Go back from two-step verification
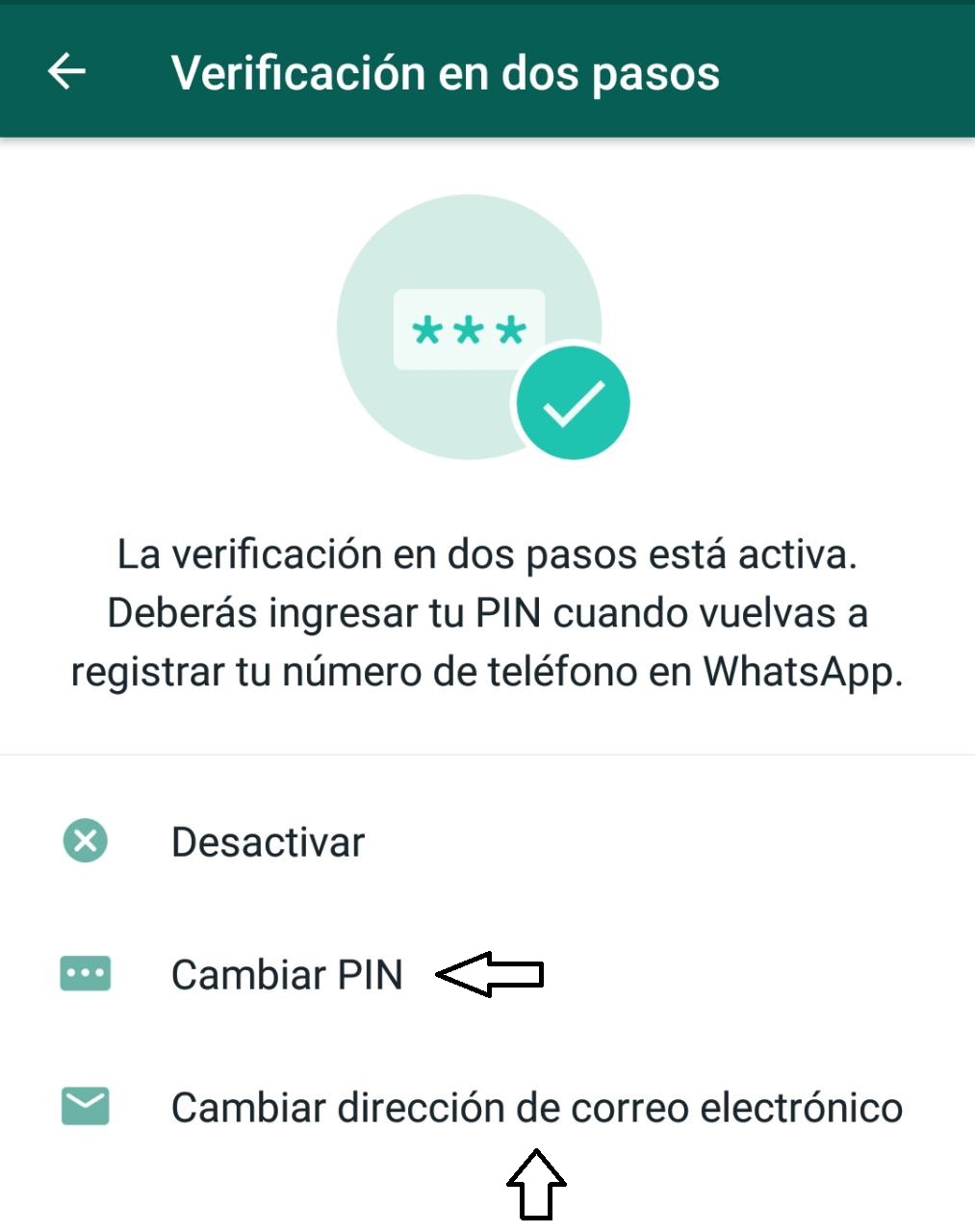Screen dimensions: 975x1232 pyautogui.click(x=67, y=71)
